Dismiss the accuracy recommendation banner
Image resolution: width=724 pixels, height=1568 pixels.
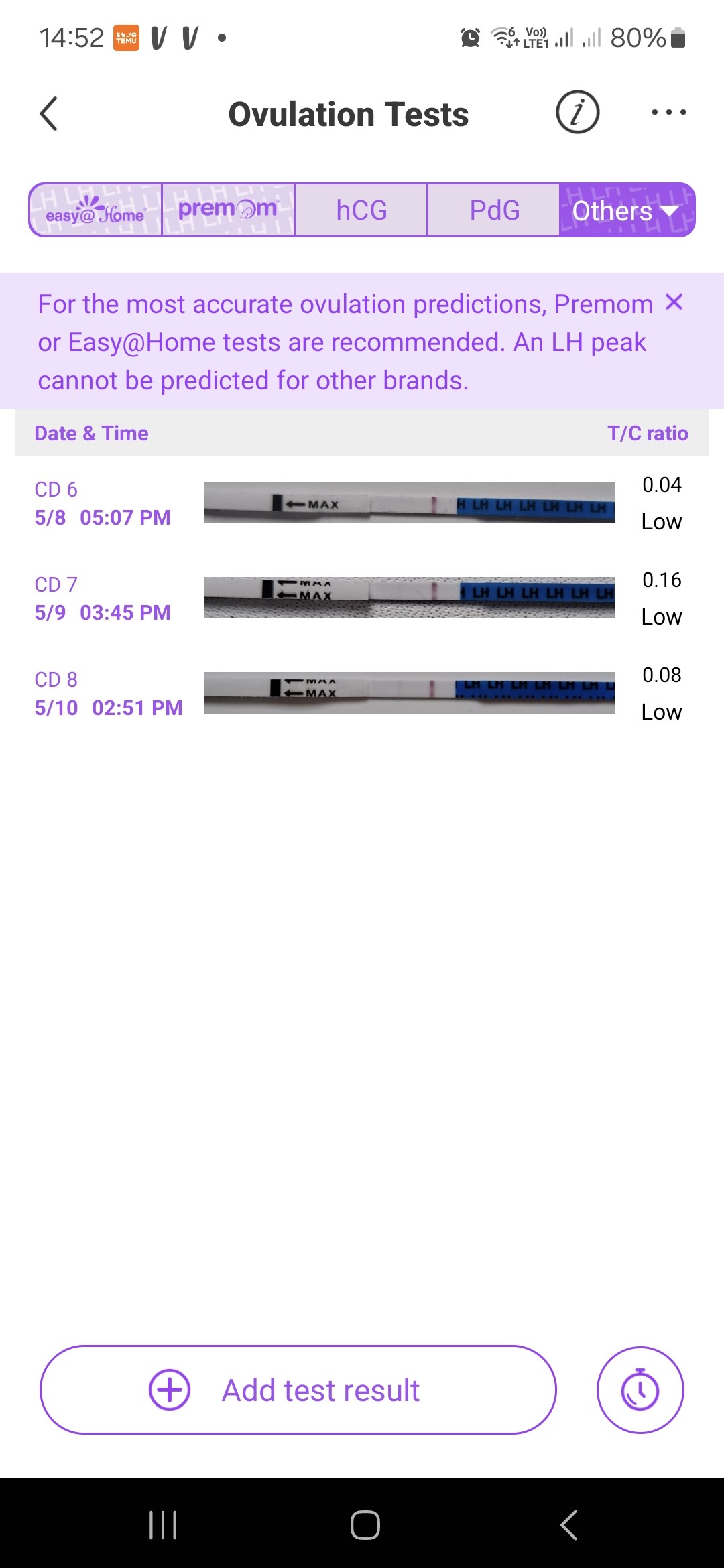pyautogui.click(x=674, y=302)
